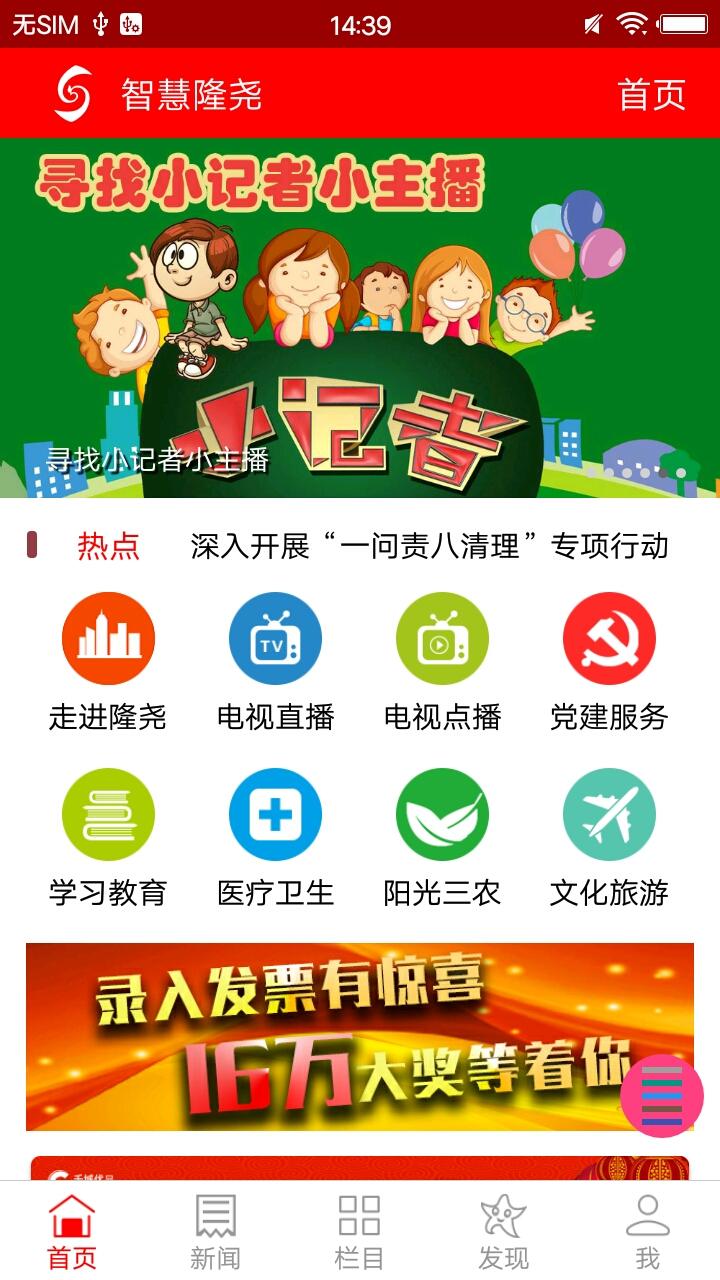This screenshot has width=720, height=1280.
Task: Open the 热点 headline about 一问责八清理
Action: (x=429, y=546)
